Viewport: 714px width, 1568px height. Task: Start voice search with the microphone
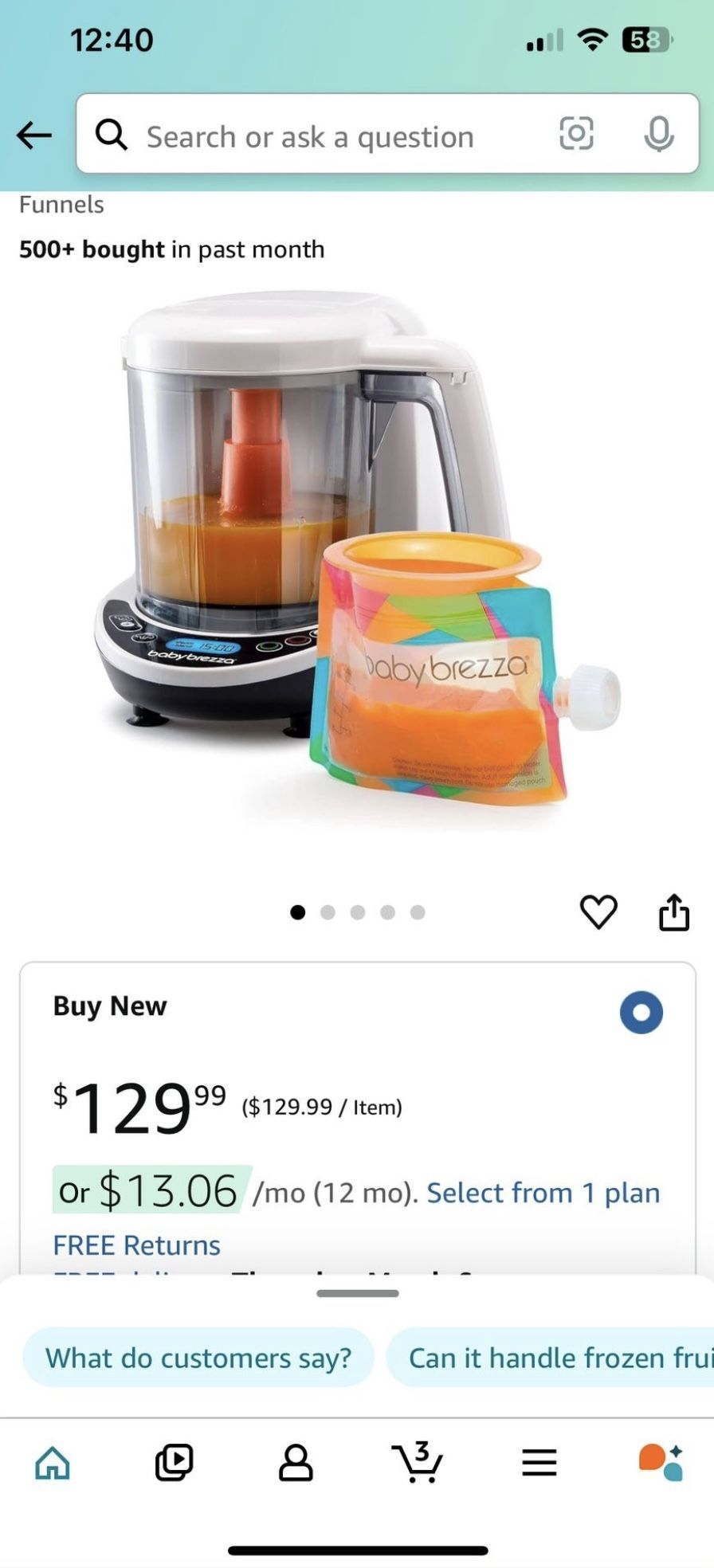tap(658, 133)
